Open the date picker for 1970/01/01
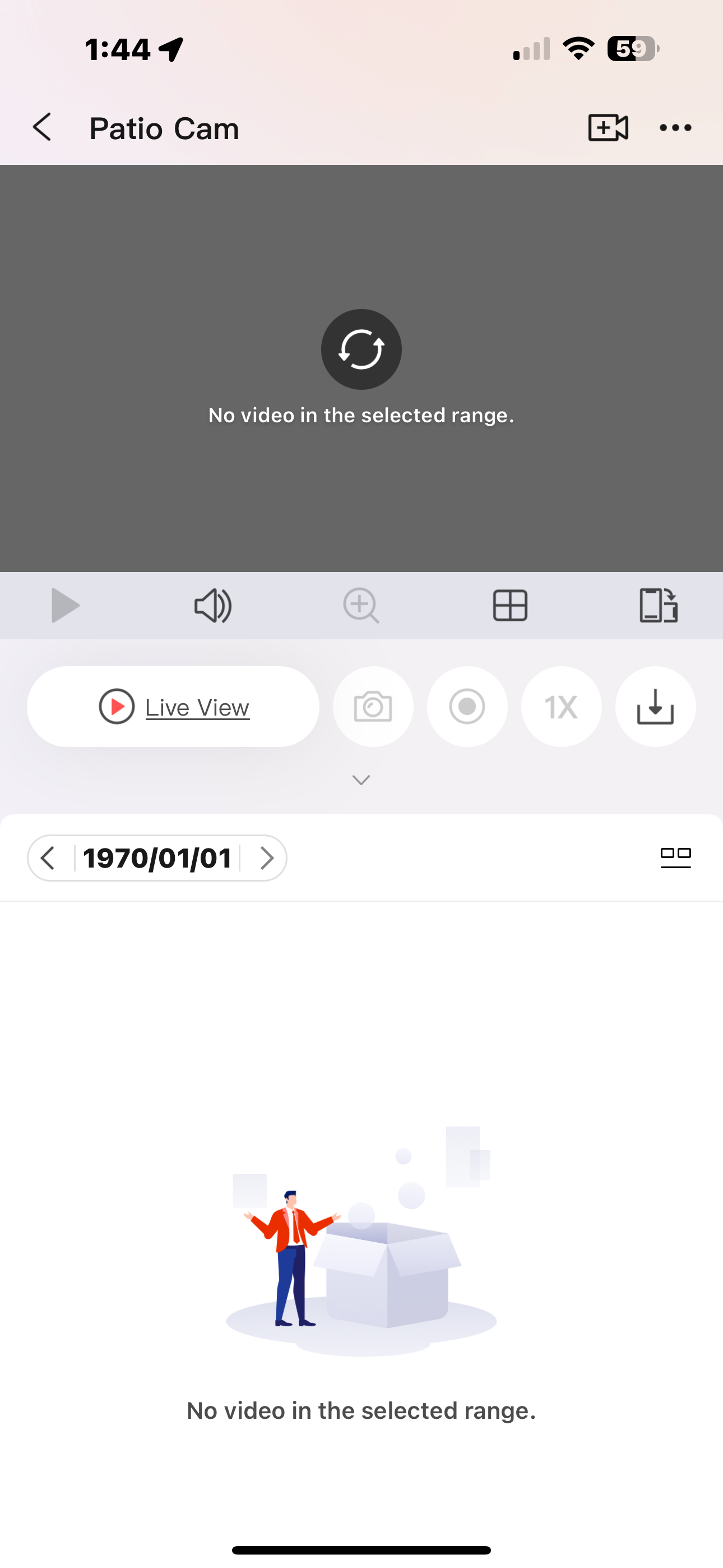 point(157,858)
